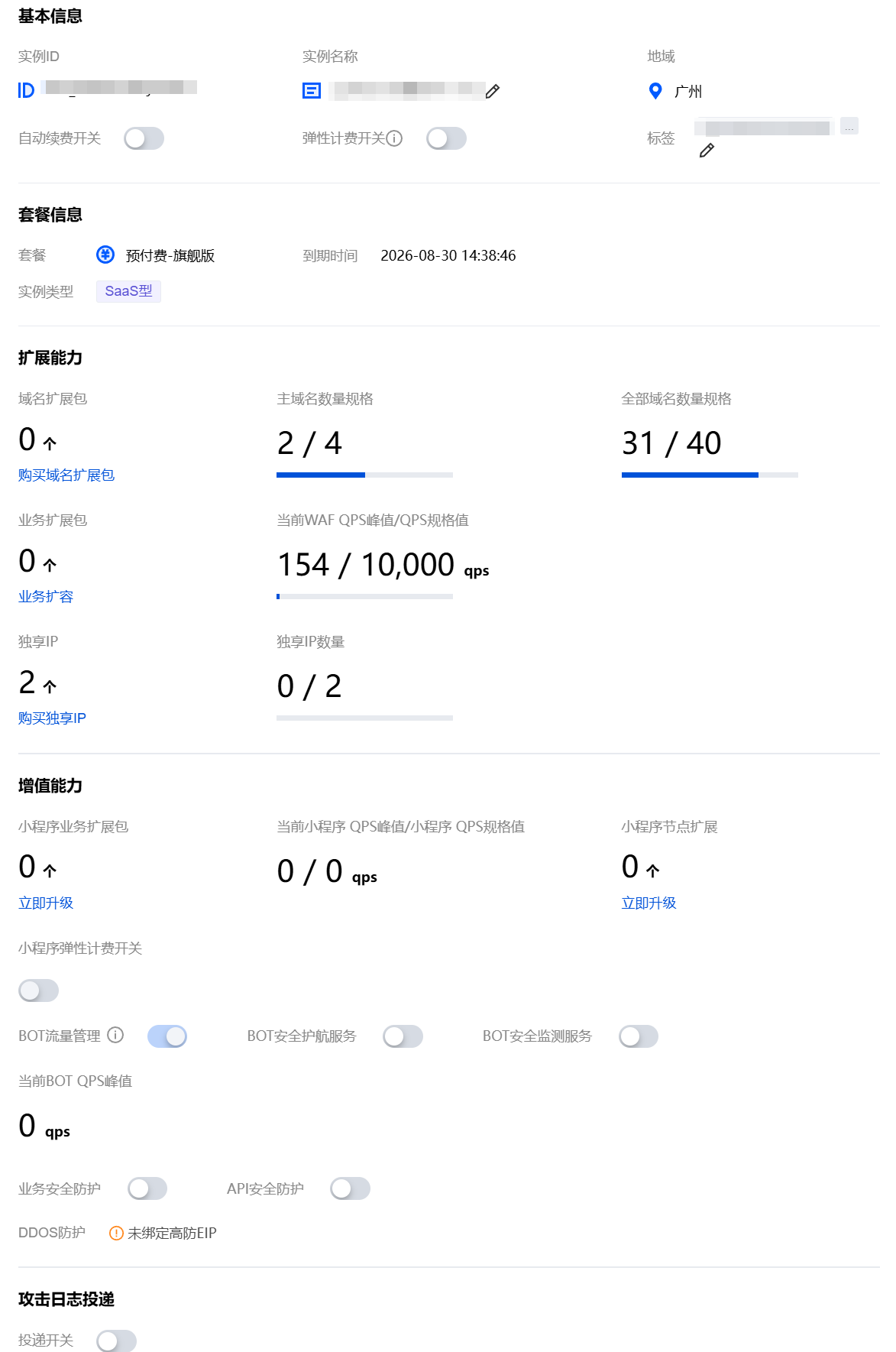The height and width of the screenshot is (1352, 896).
Task: Open 购买域名扩展包 link
Action: point(66,475)
